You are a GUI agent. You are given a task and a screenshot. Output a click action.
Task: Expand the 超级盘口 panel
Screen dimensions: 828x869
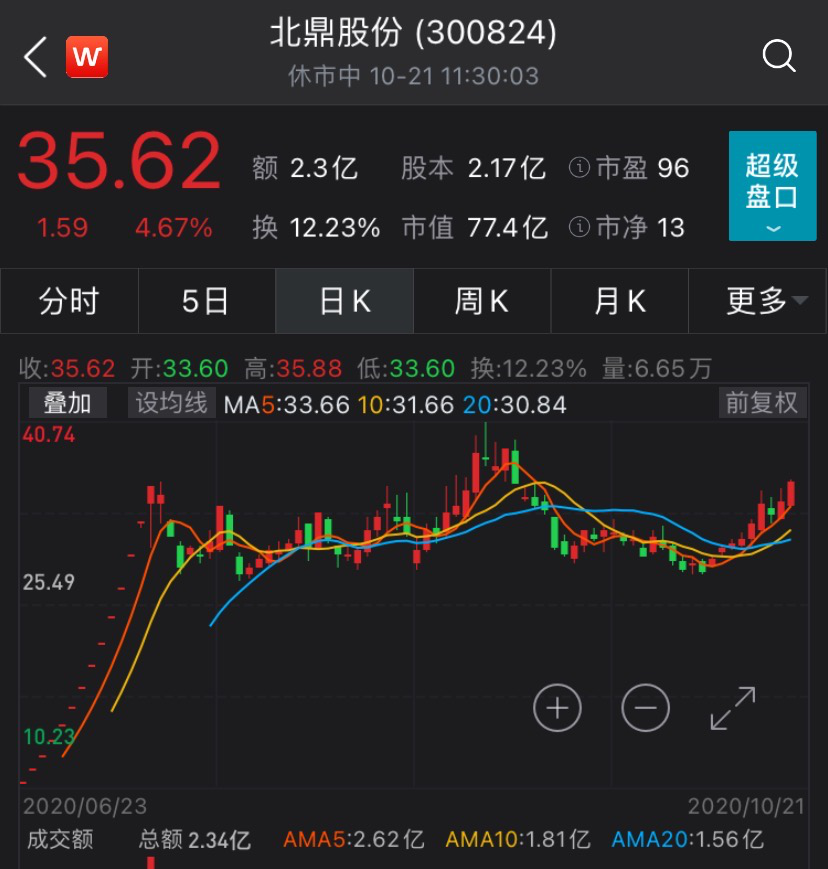click(772, 186)
